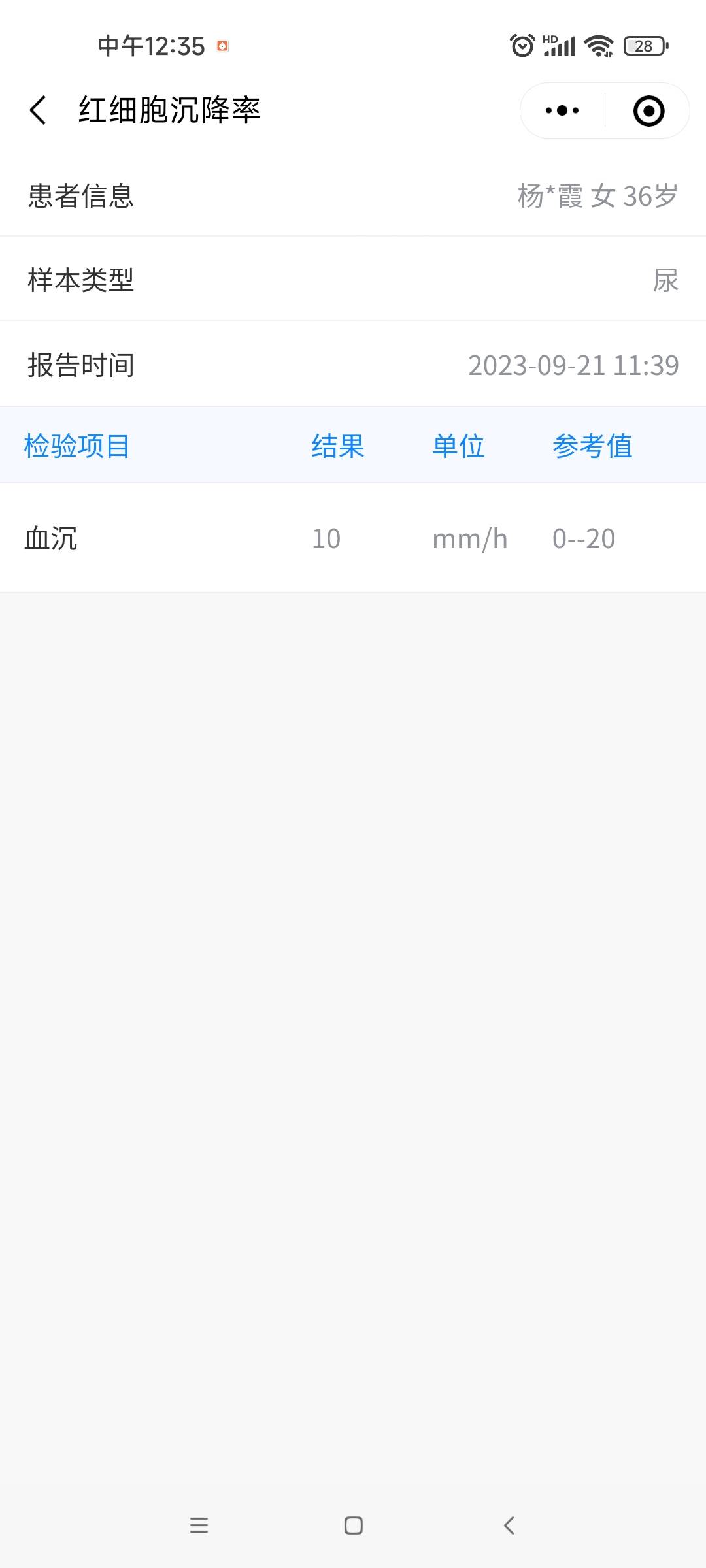Select the 参考值 column header

point(593,446)
